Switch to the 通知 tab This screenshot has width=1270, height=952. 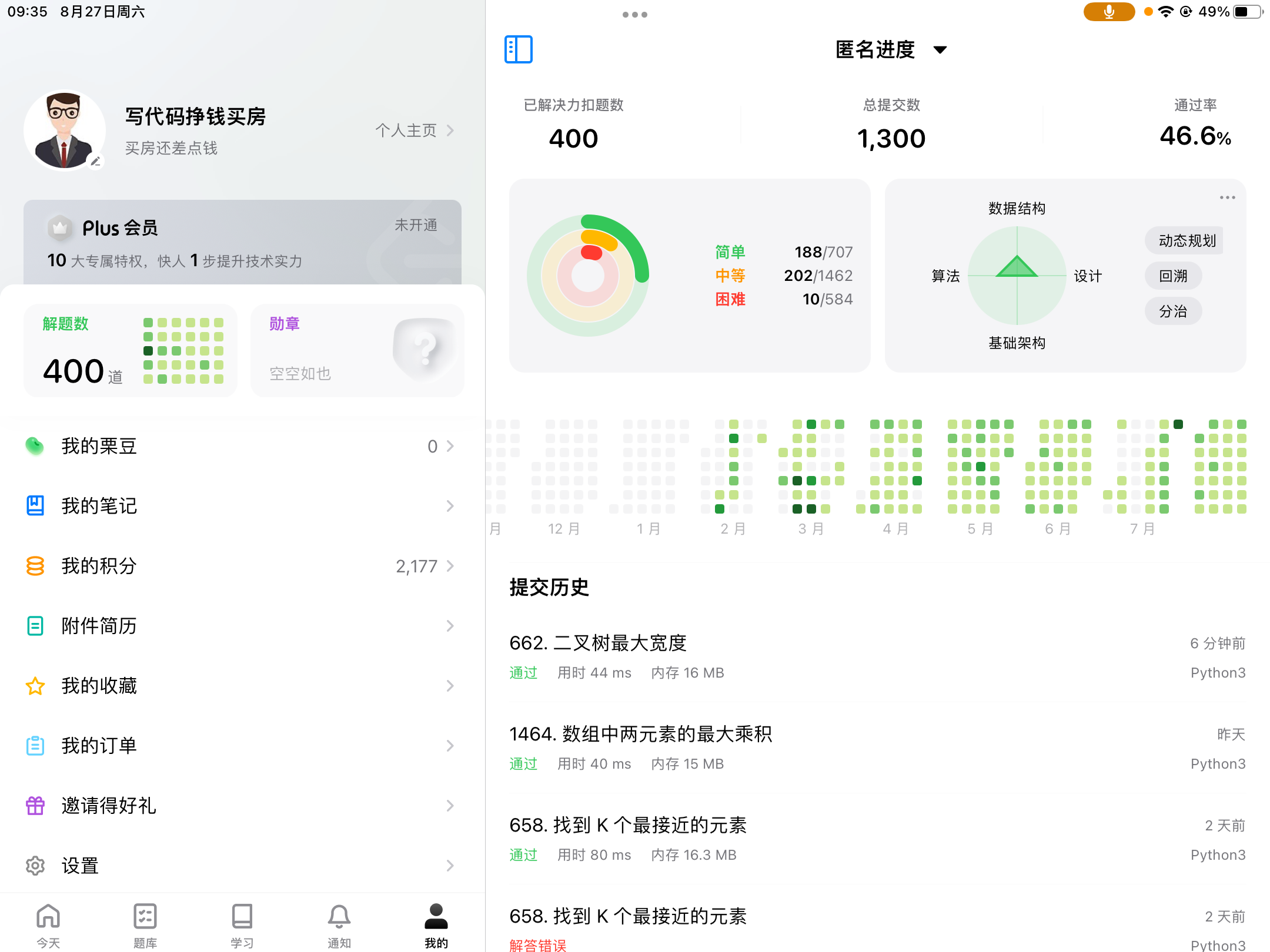point(339,925)
